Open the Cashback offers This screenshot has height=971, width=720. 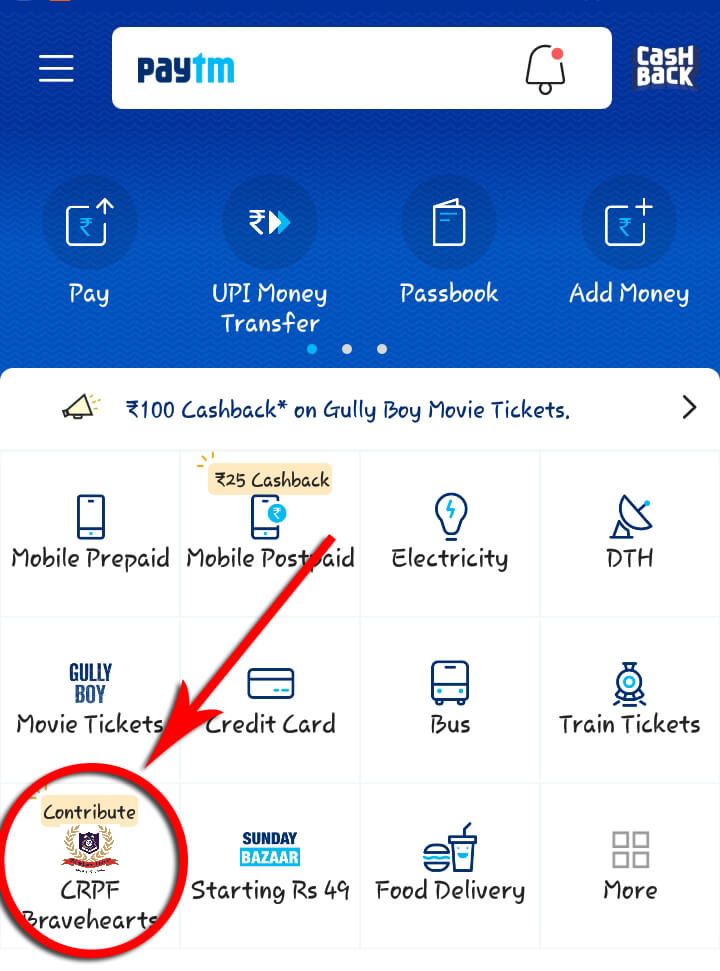665,67
